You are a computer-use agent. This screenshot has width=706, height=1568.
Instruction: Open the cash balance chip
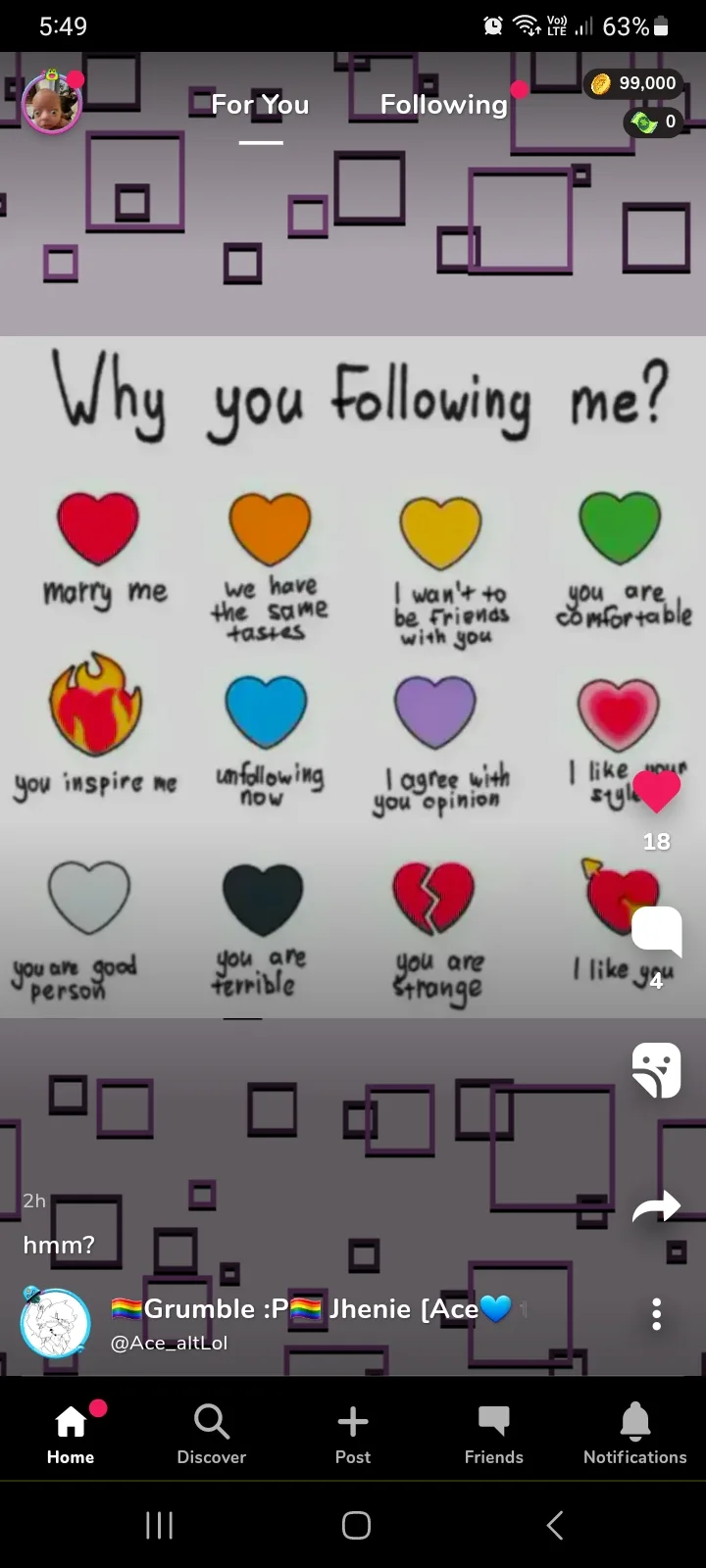(653, 122)
